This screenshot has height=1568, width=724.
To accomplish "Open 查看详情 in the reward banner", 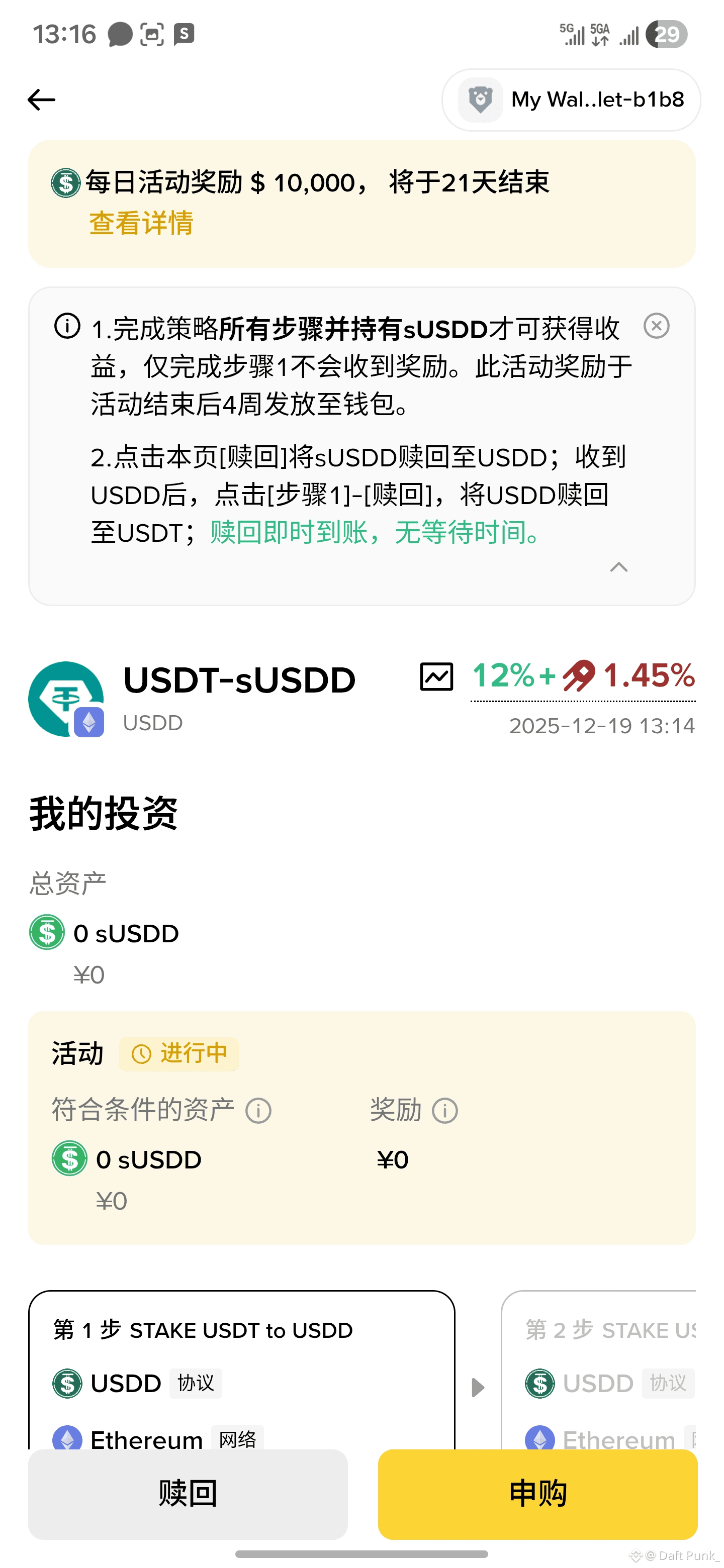I will point(141,224).
